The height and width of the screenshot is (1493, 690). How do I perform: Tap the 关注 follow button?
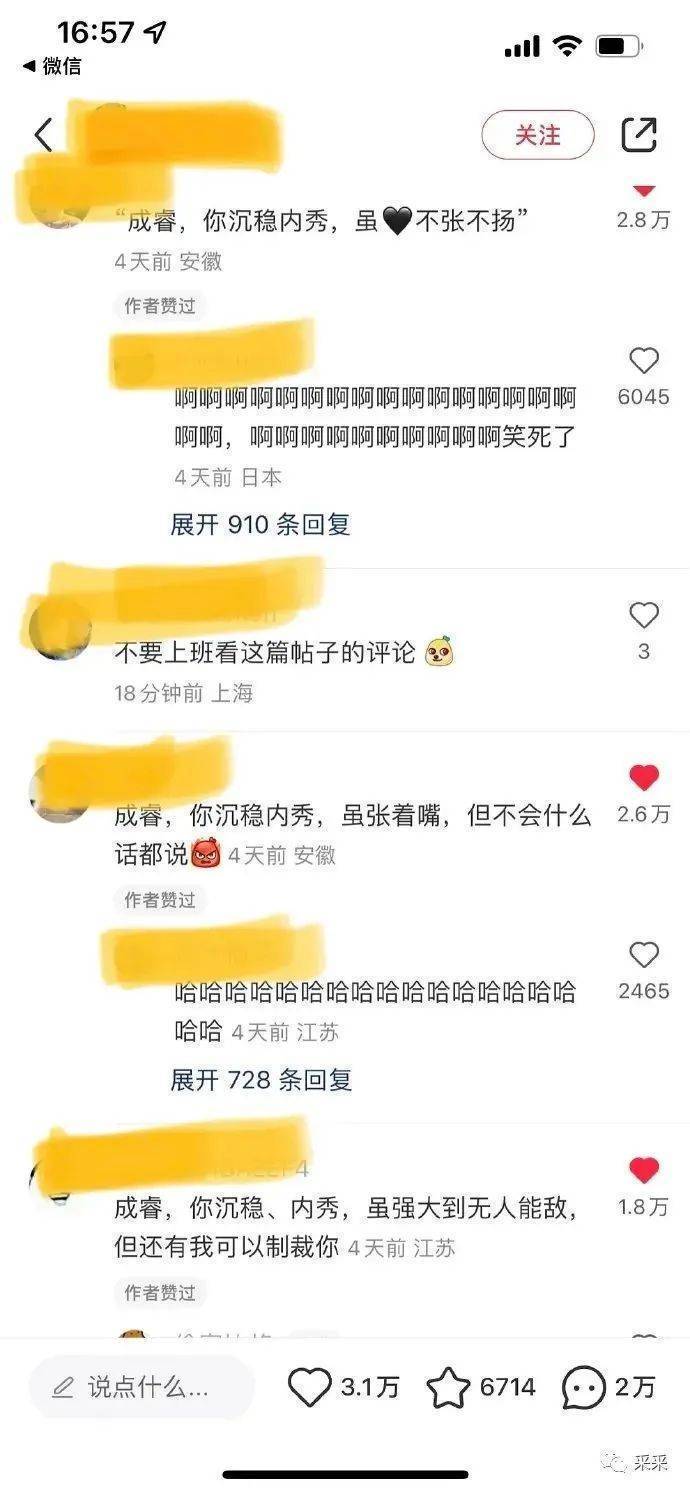(538, 135)
